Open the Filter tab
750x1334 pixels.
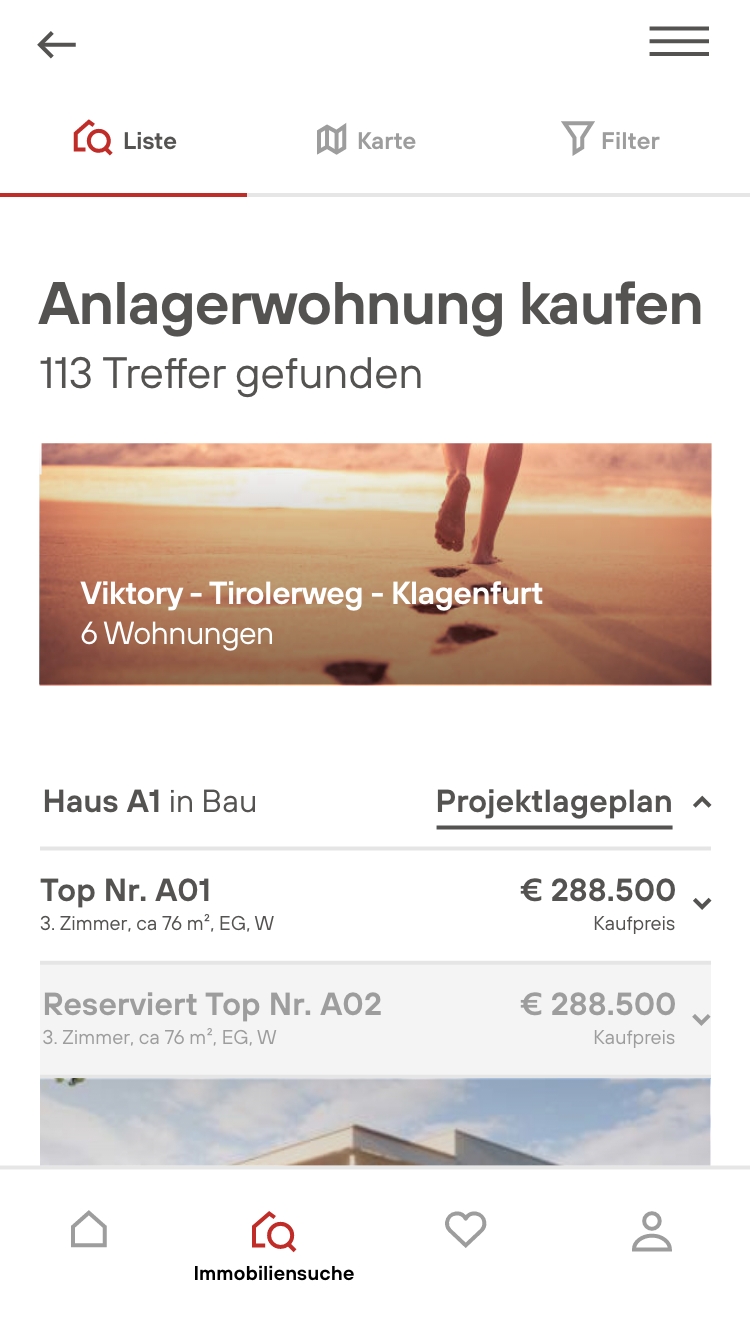[611, 140]
